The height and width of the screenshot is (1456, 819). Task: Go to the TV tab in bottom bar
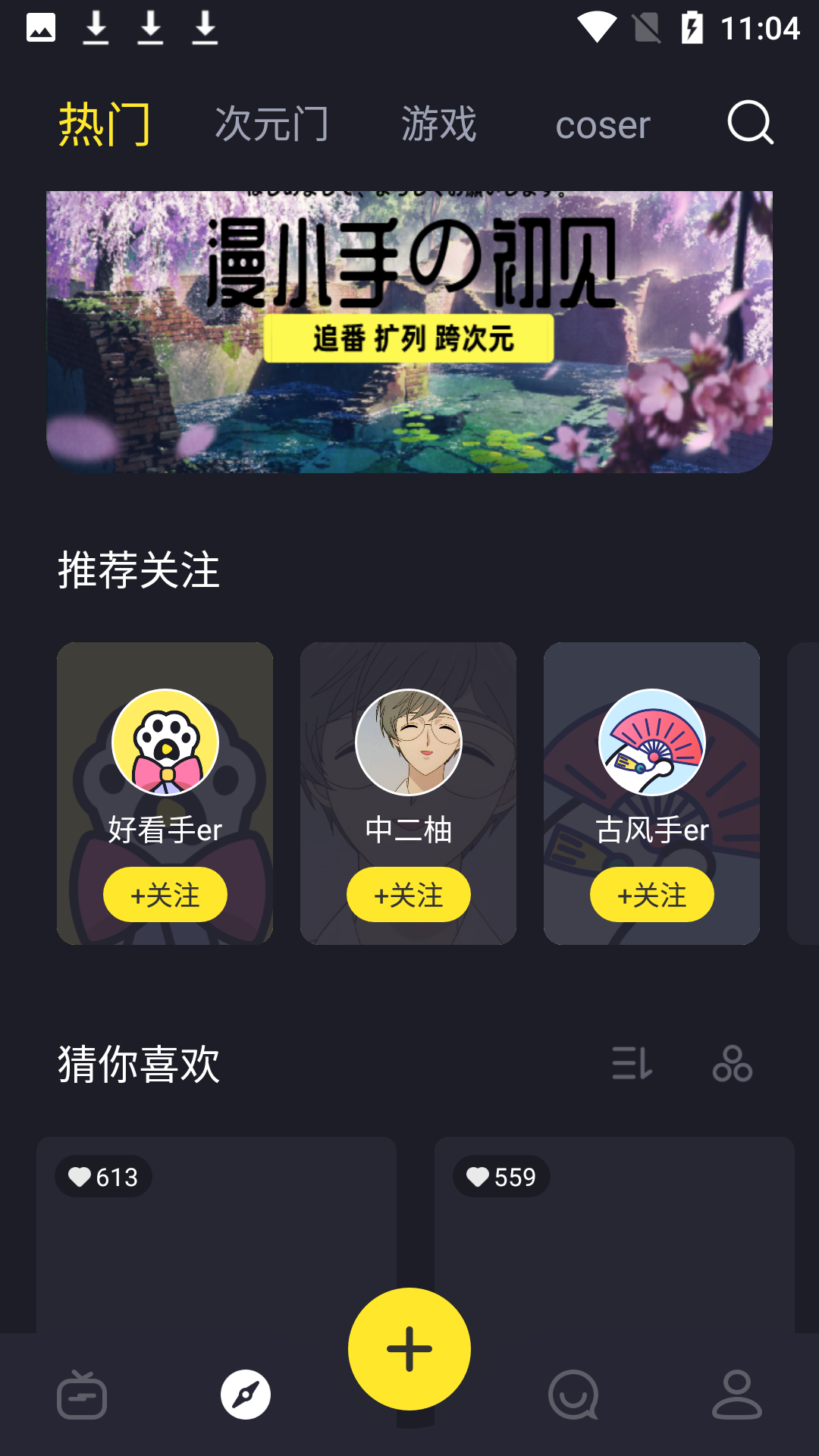coord(82,1395)
